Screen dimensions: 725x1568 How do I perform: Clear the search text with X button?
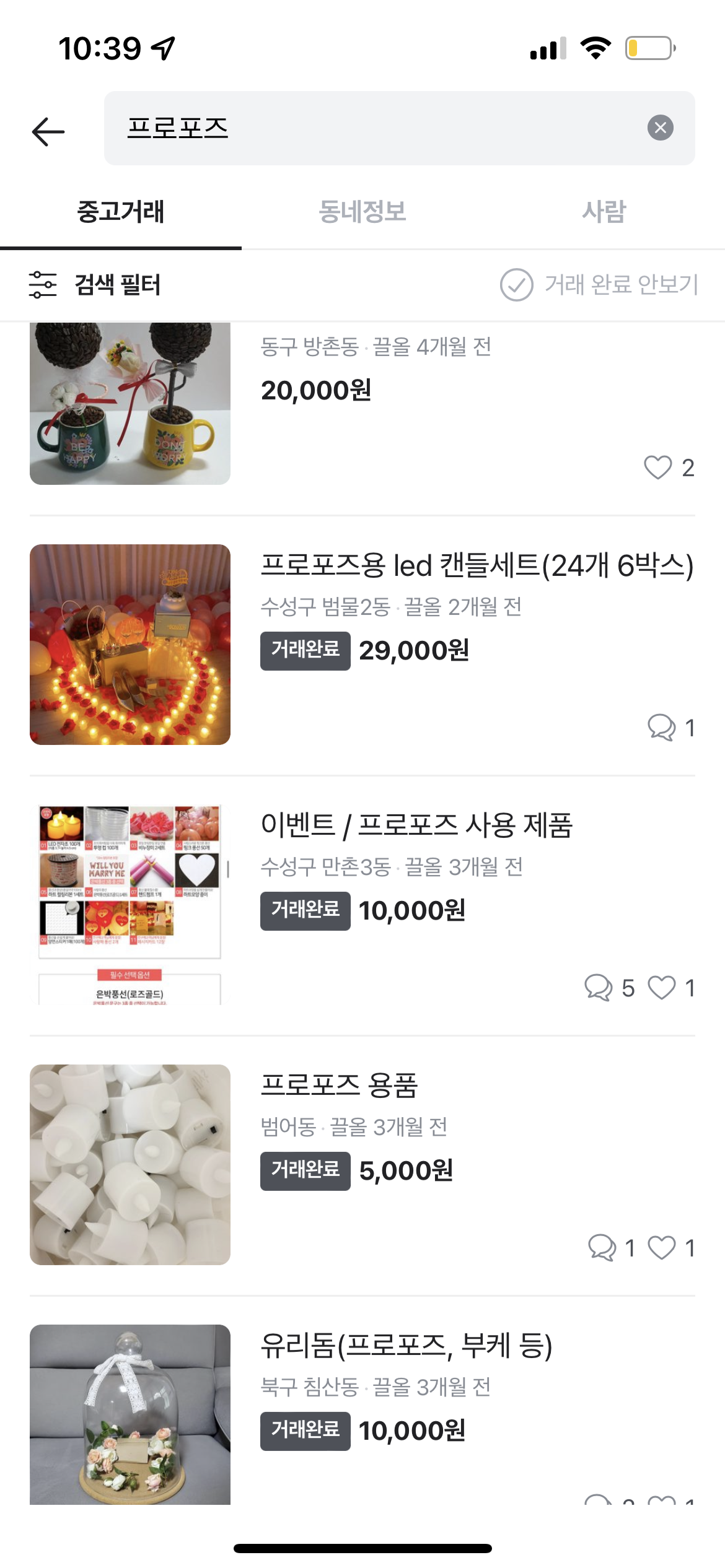660,128
